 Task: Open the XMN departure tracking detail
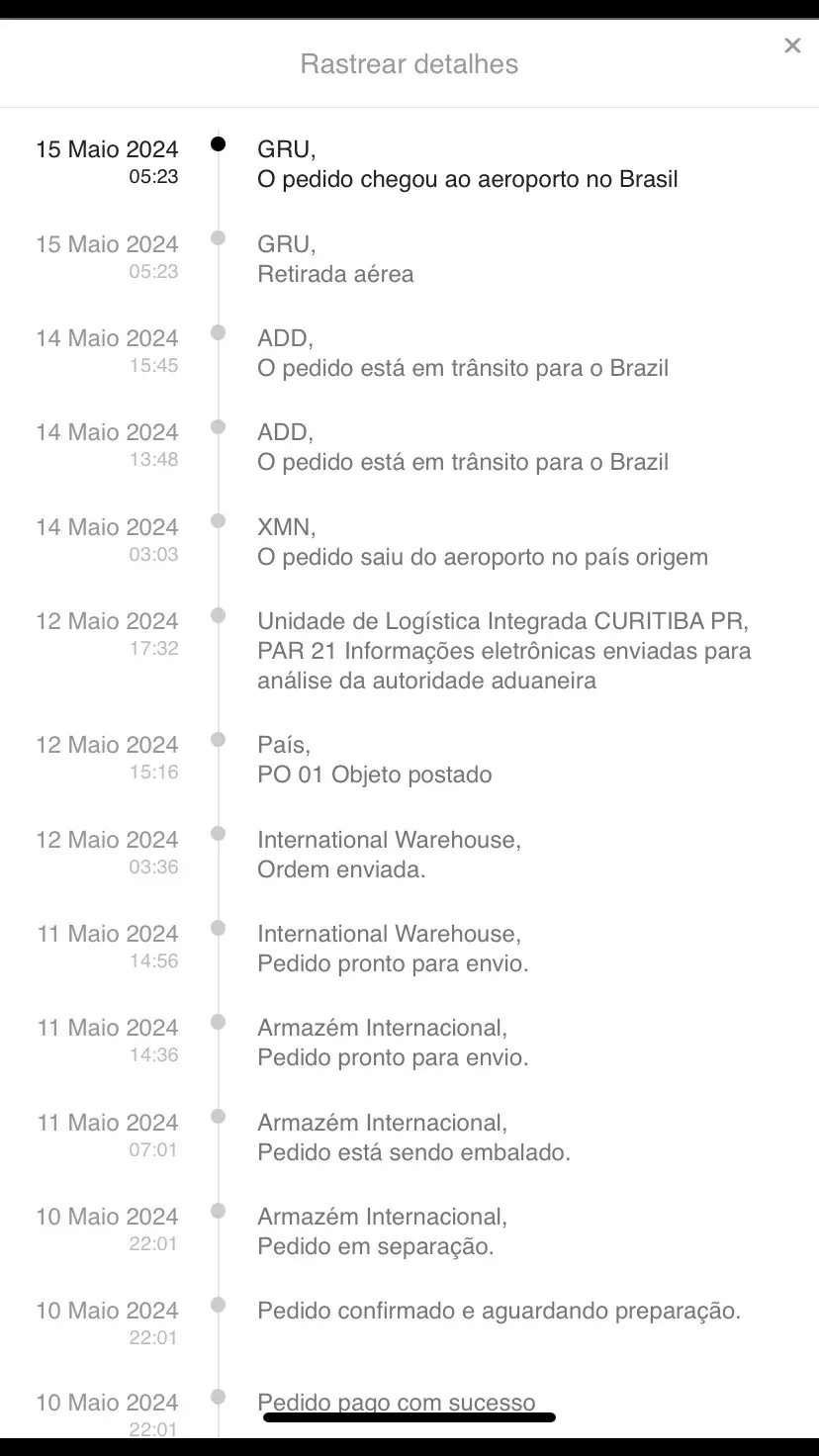click(483, 541)
